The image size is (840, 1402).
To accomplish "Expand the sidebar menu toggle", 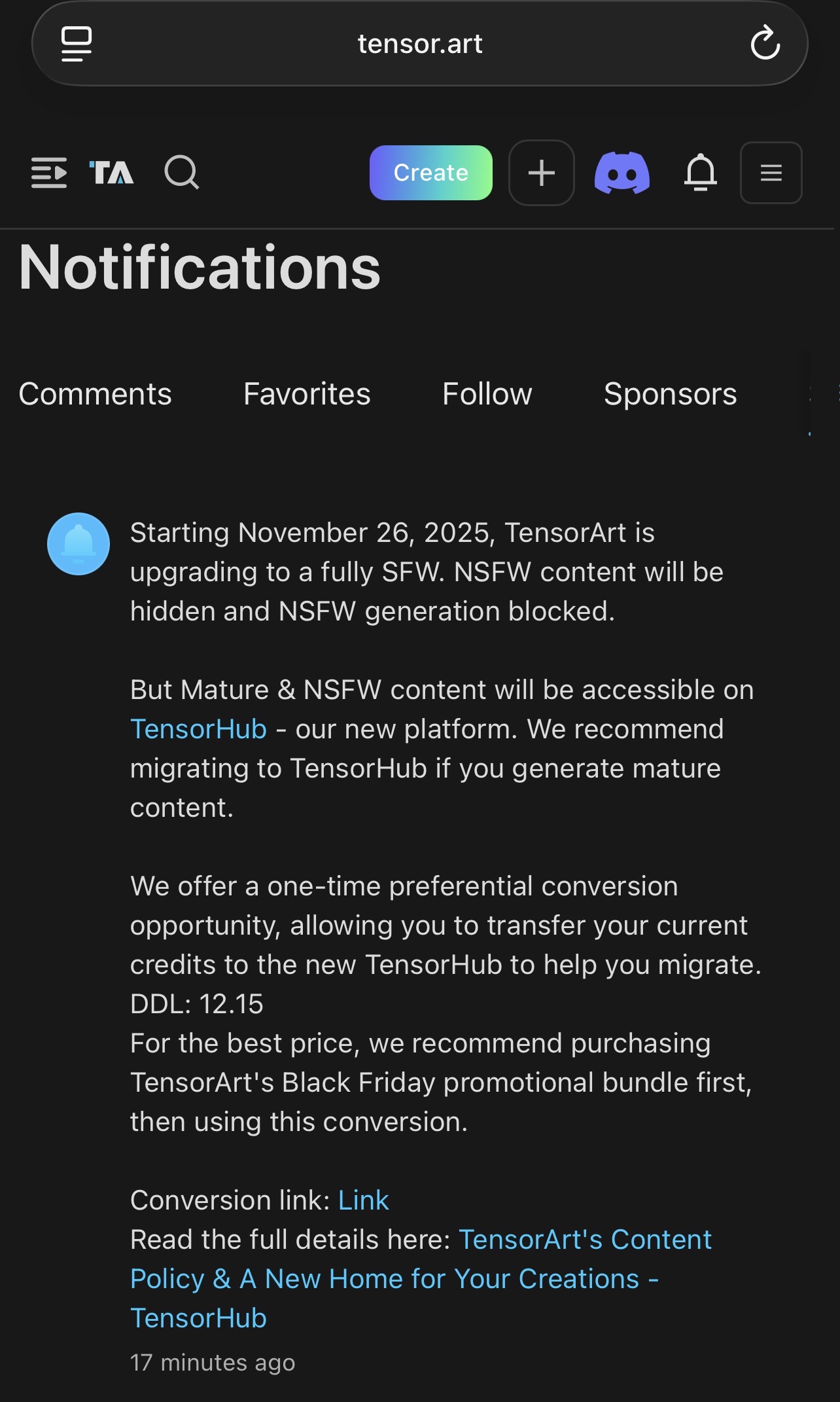I will coord(49,173).
